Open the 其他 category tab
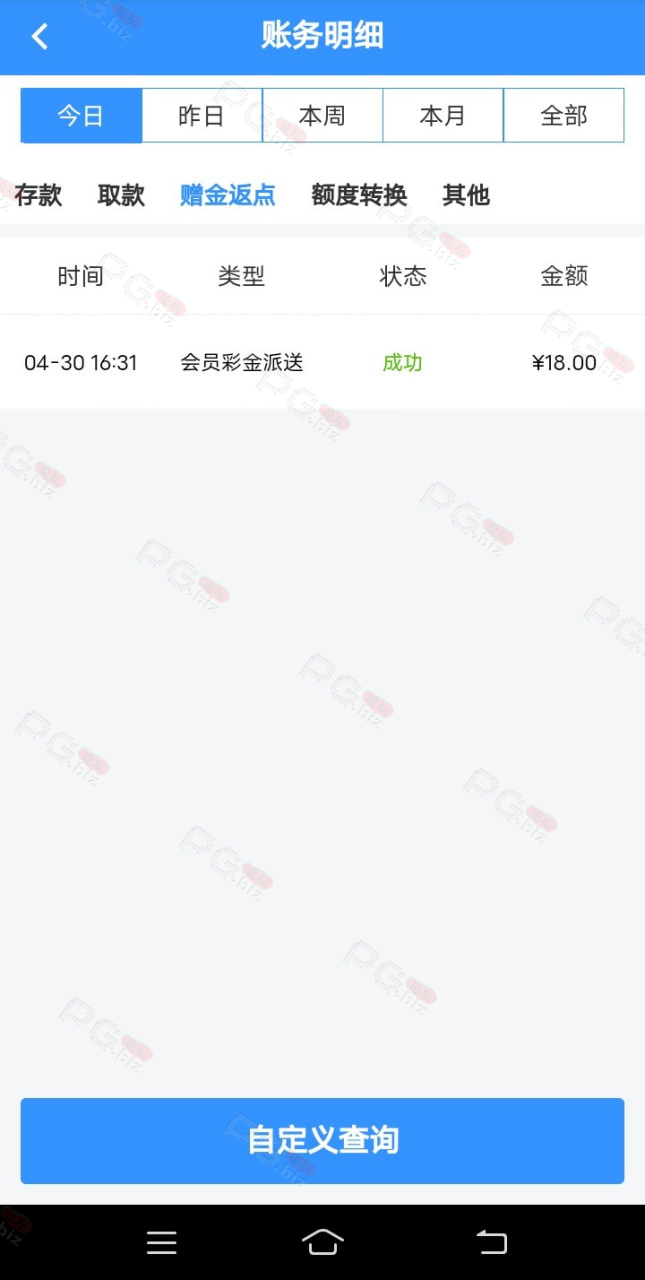This screenshot has width=645, height=1280. (x=466, y=195)
